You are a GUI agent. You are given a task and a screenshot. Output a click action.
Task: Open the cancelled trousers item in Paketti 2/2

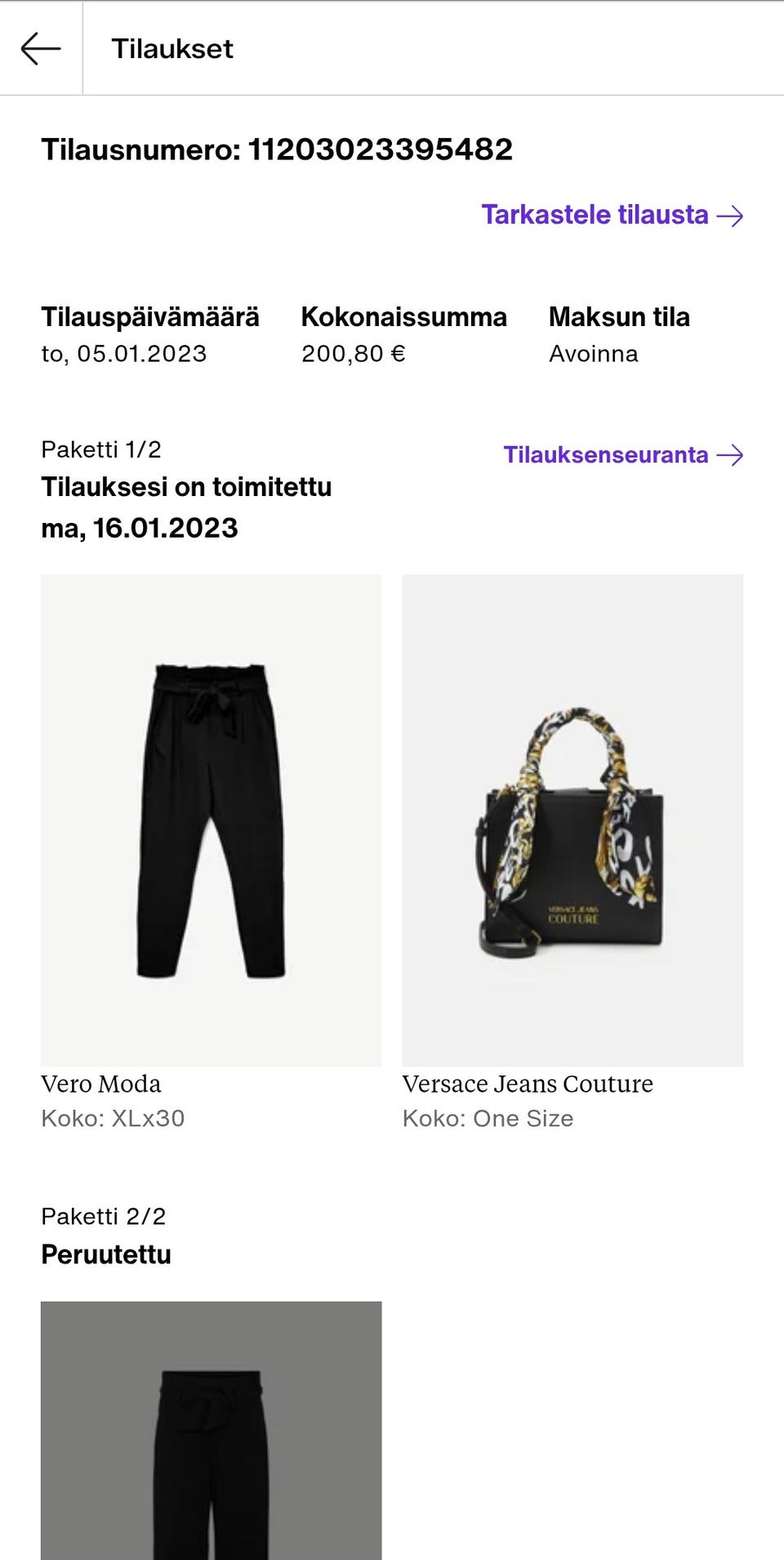[211, 1430]
